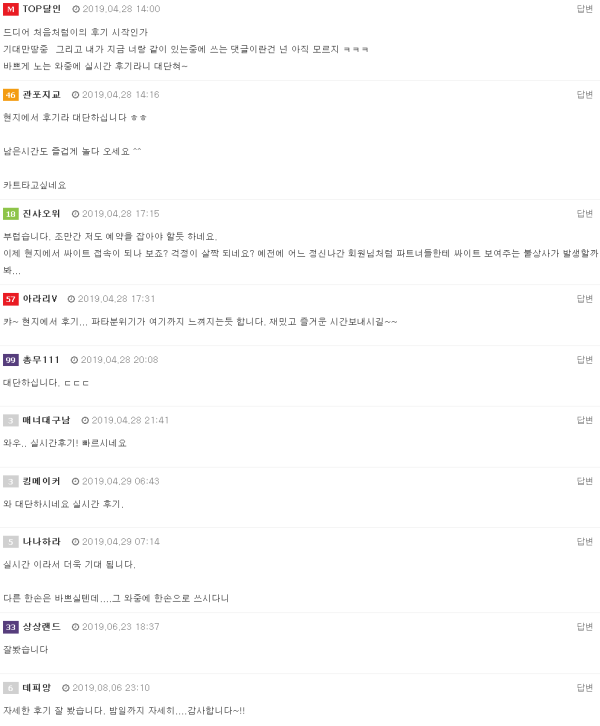
Task: Reply to 데피양's comment
Action: [584, 688]
